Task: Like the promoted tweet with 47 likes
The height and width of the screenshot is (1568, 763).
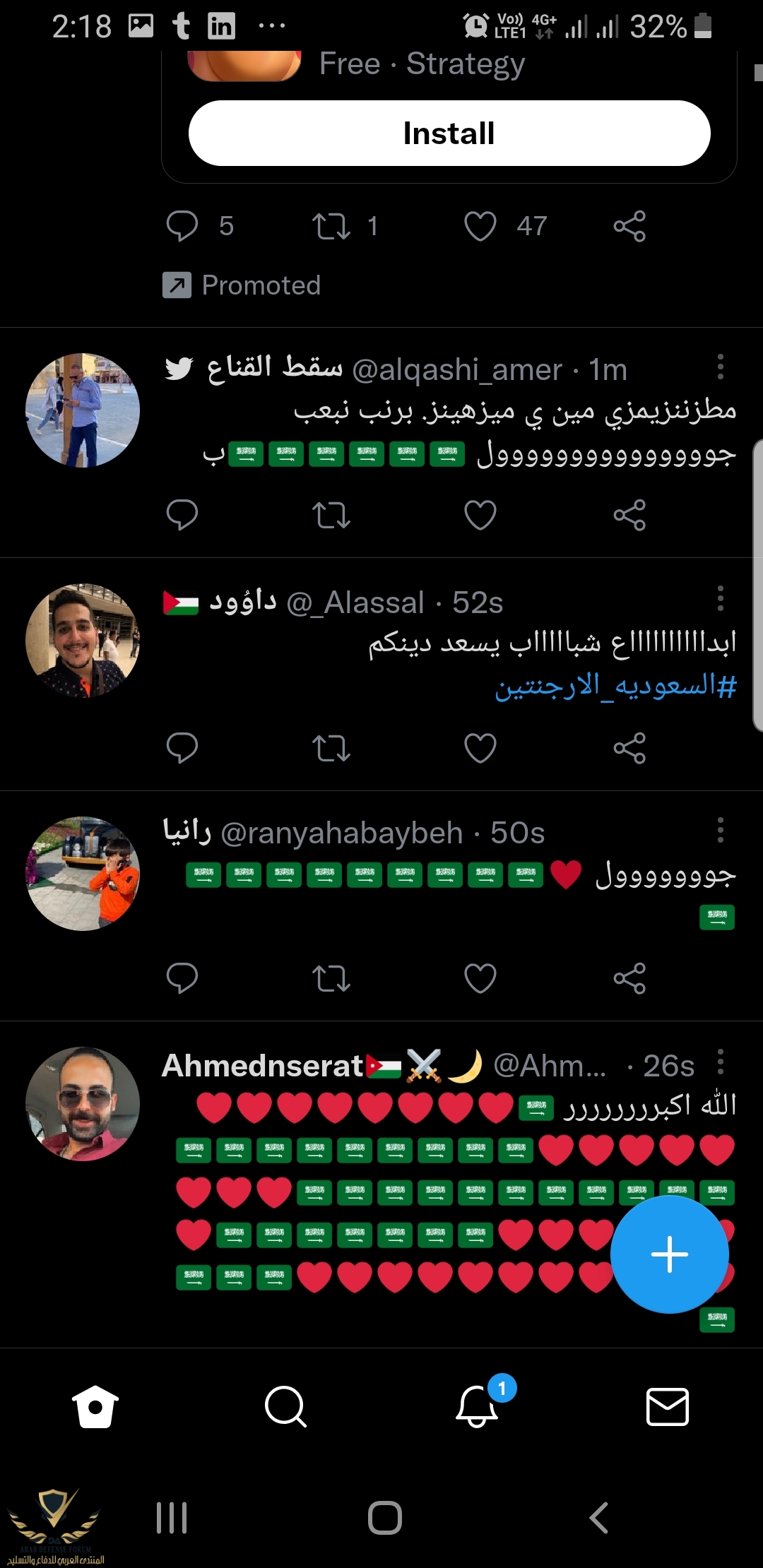Action: [480, 227]
